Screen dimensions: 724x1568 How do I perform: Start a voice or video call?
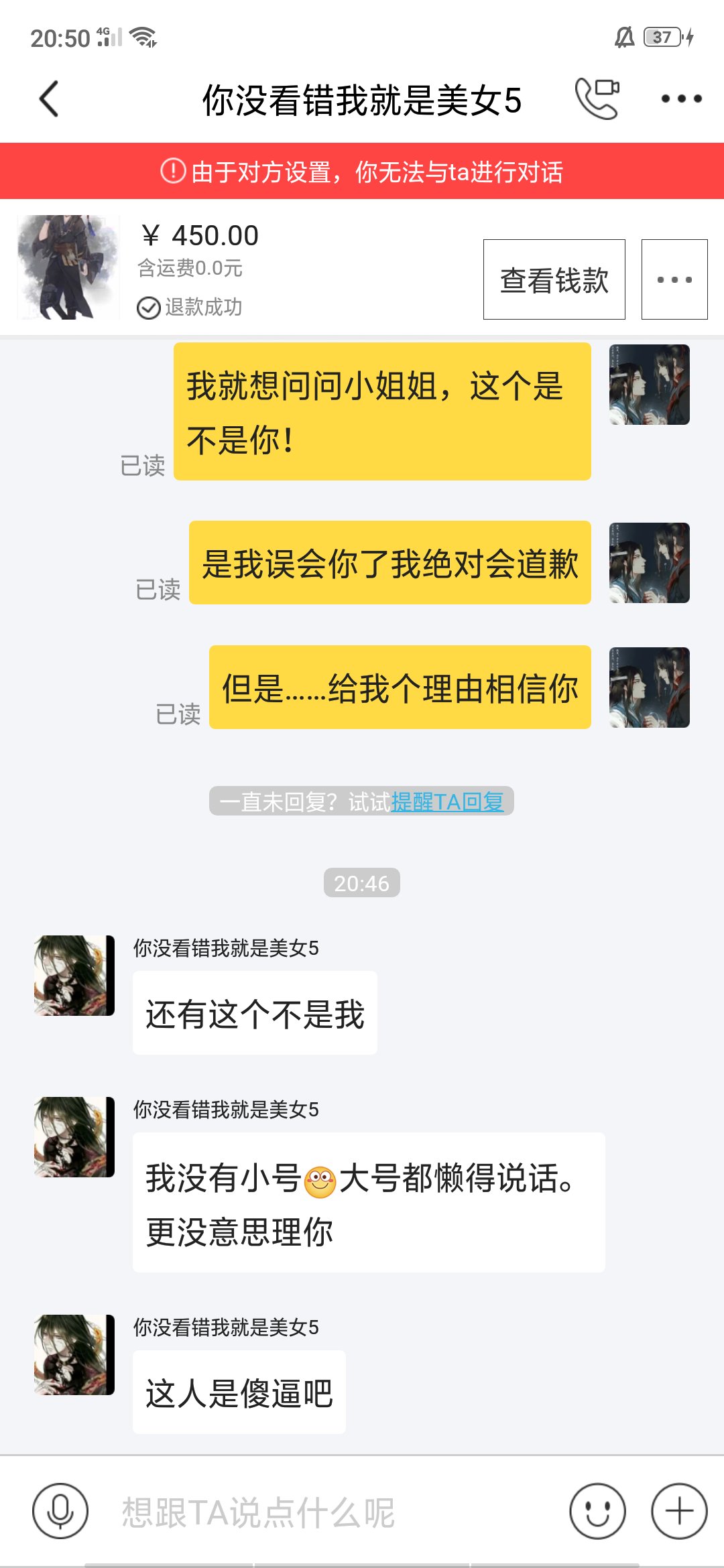click(596, 99)
